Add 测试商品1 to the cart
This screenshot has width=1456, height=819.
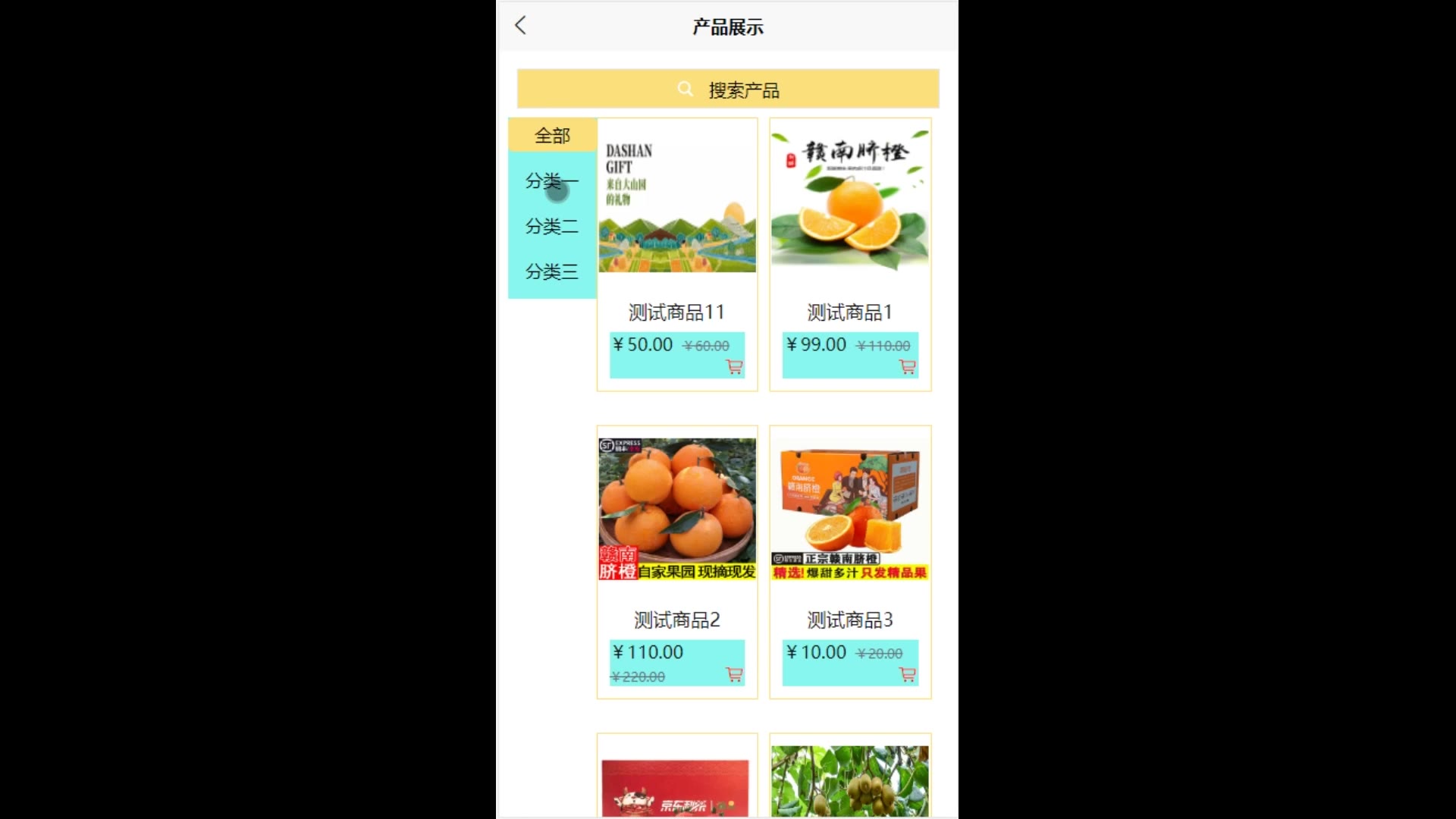click(907, 367)
